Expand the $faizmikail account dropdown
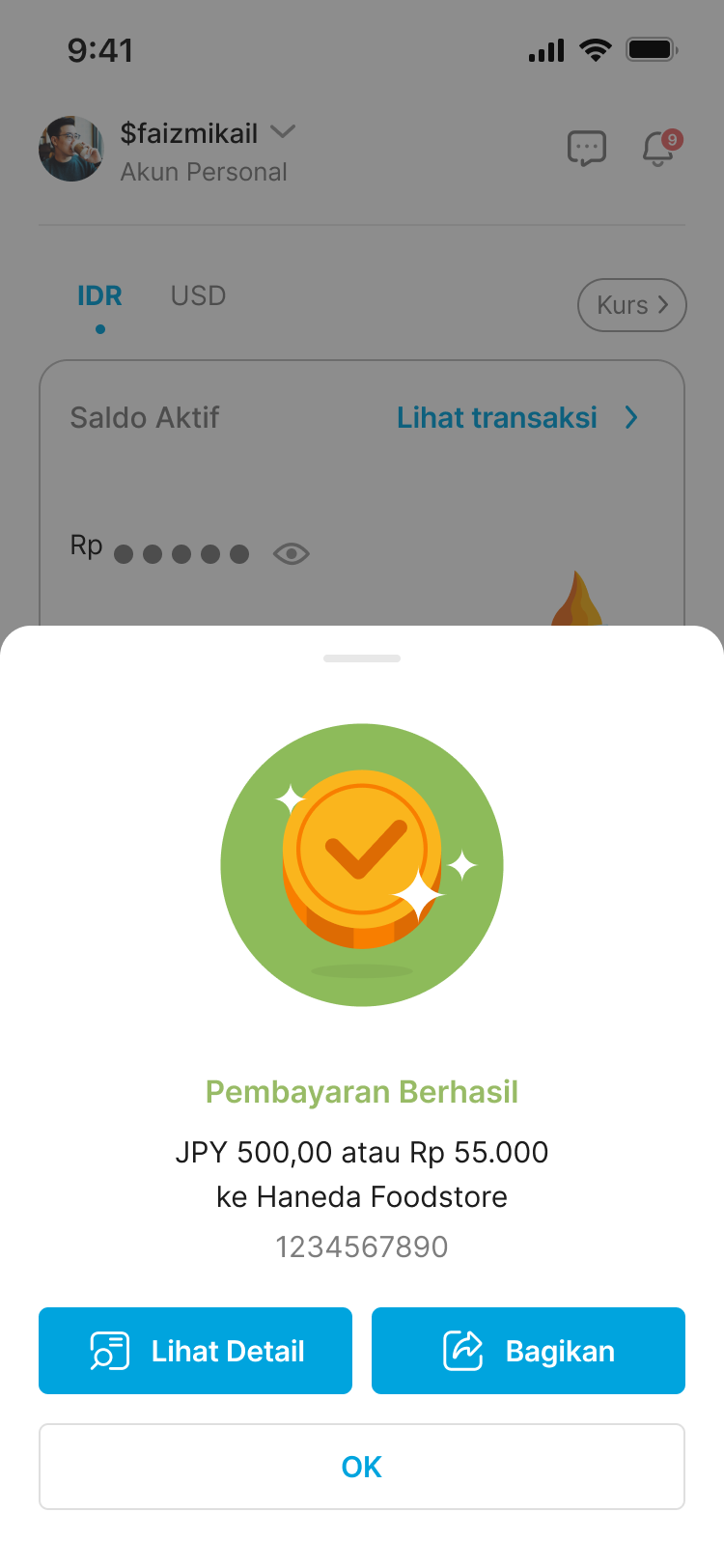 (283, 131)
